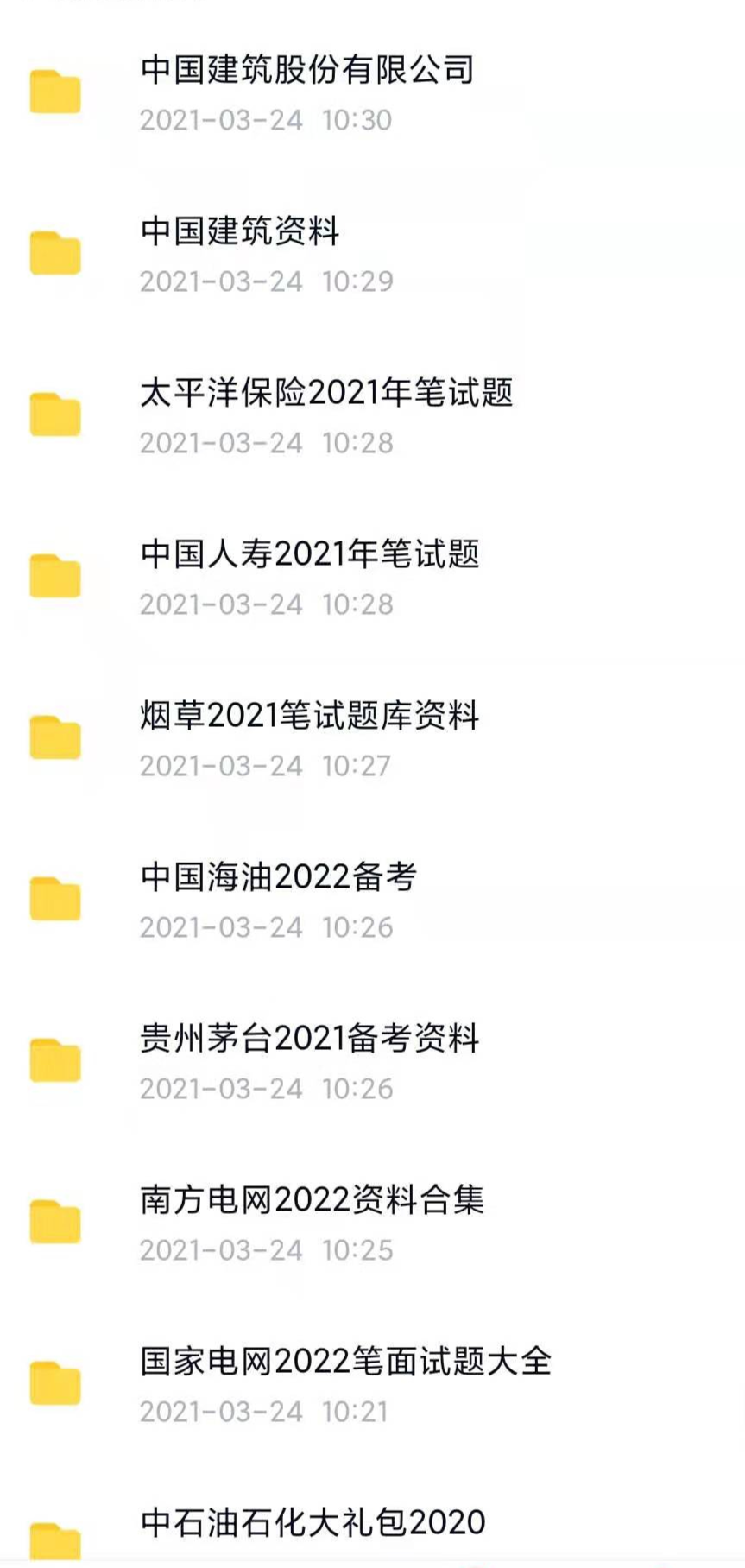Open the 贵州茅台2021备考资料 folder
This screenshot has width=745, height=1568.
[x=372, y=1061]
